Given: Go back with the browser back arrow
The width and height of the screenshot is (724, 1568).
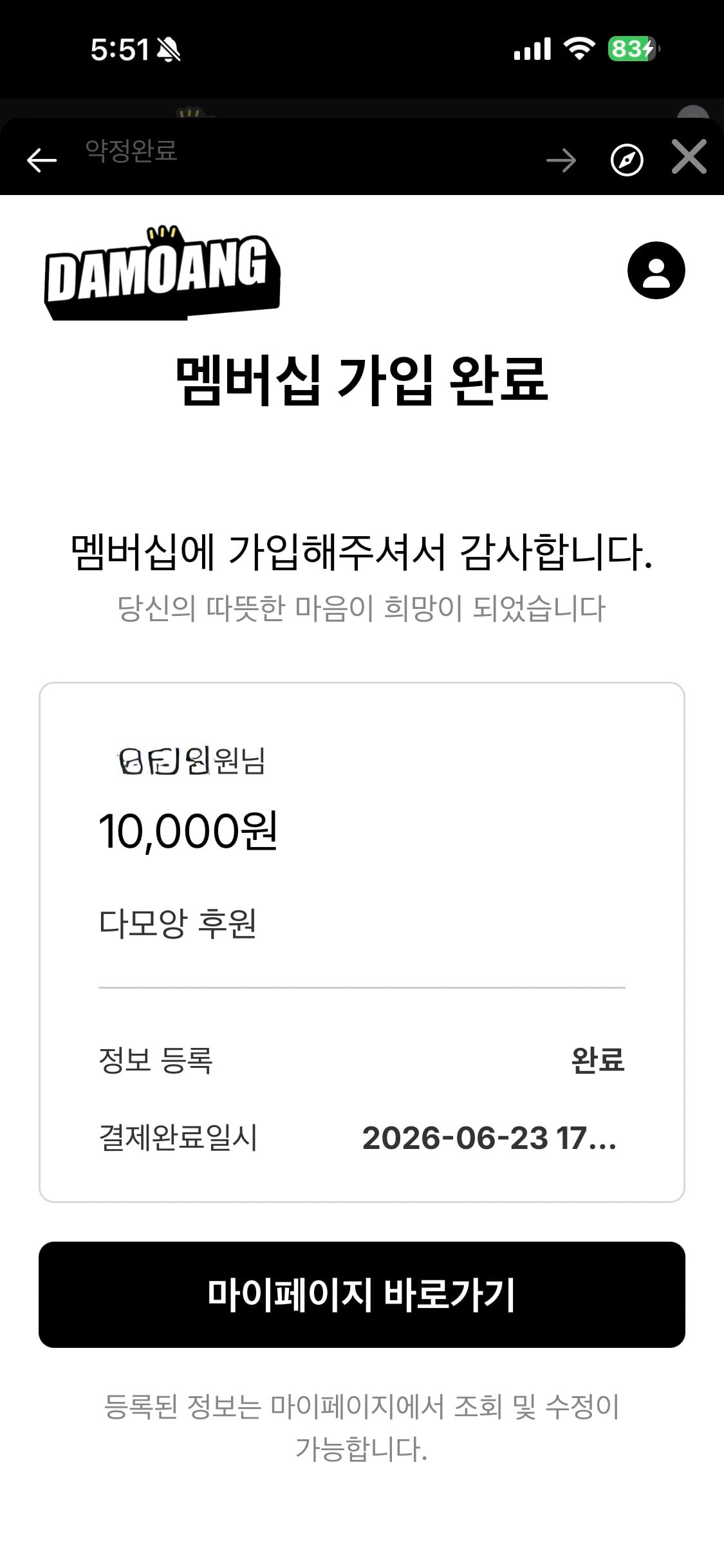Looking at the screenshot, I should click(x=42, y=160).
